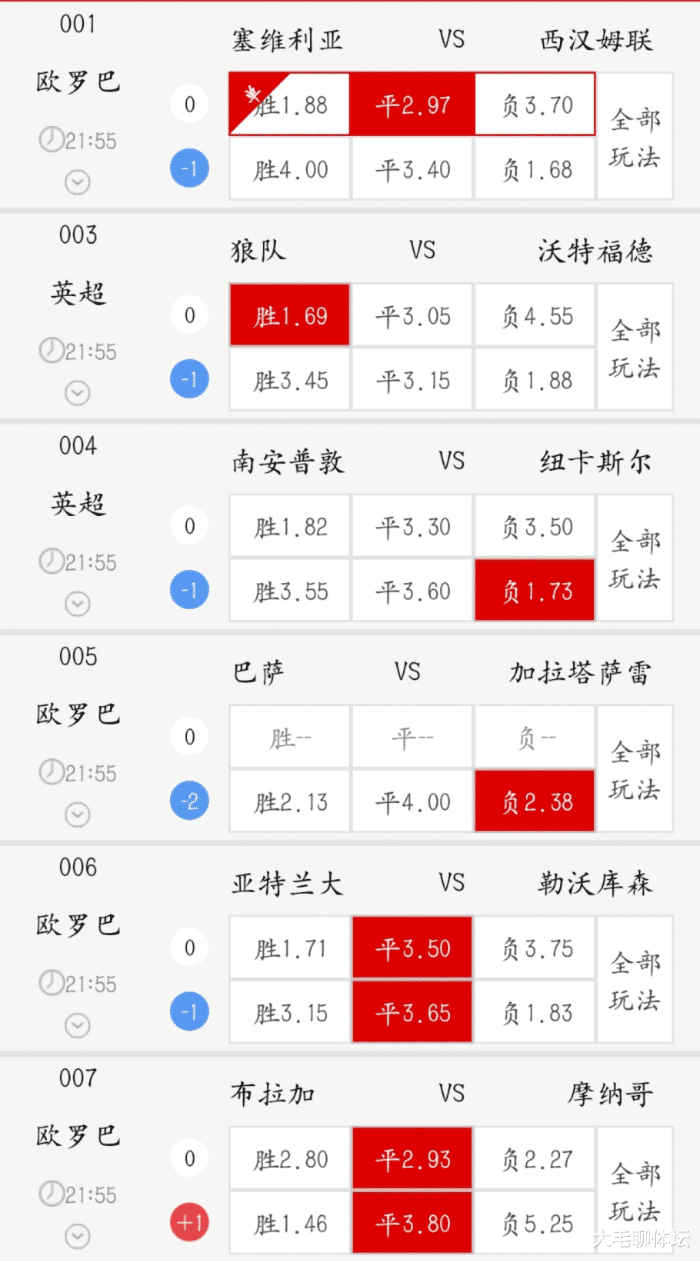Select 胜1.88 for 塞维利亚 vs 西汉姆联
Viewport: 700px width, 1261px height.
[290, 105]
